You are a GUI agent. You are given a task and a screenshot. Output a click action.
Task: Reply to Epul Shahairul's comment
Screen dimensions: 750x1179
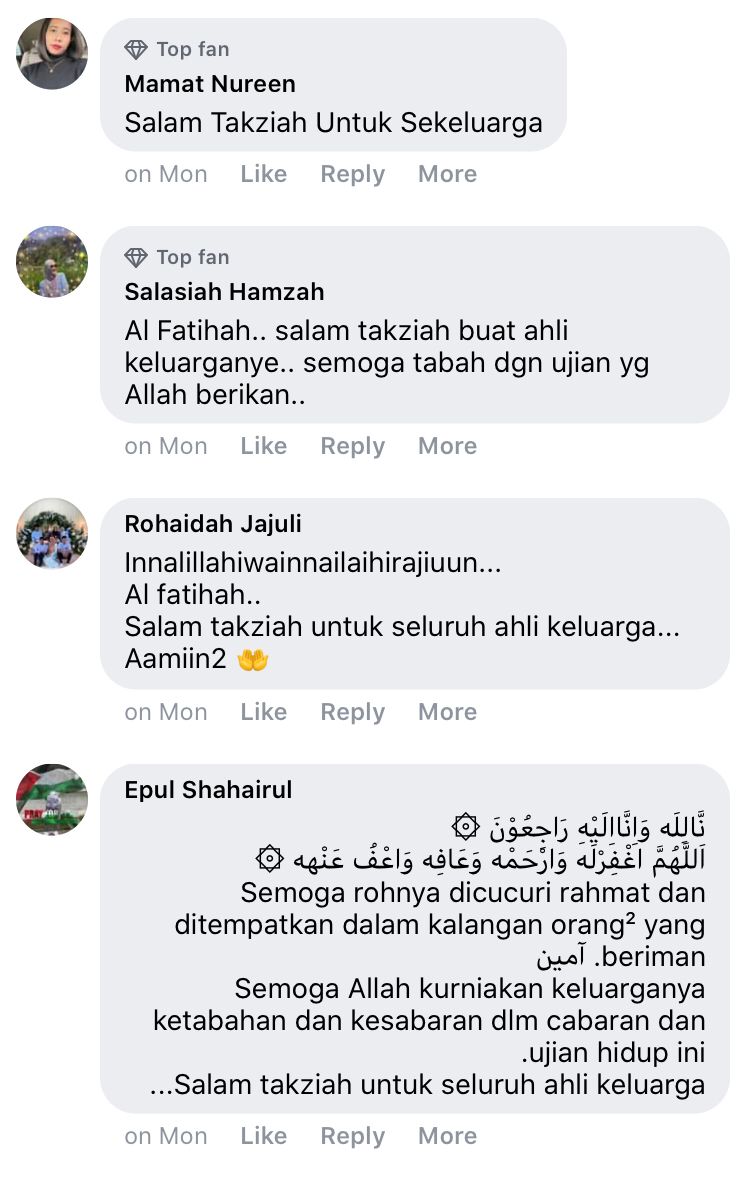coord(352,1136)
